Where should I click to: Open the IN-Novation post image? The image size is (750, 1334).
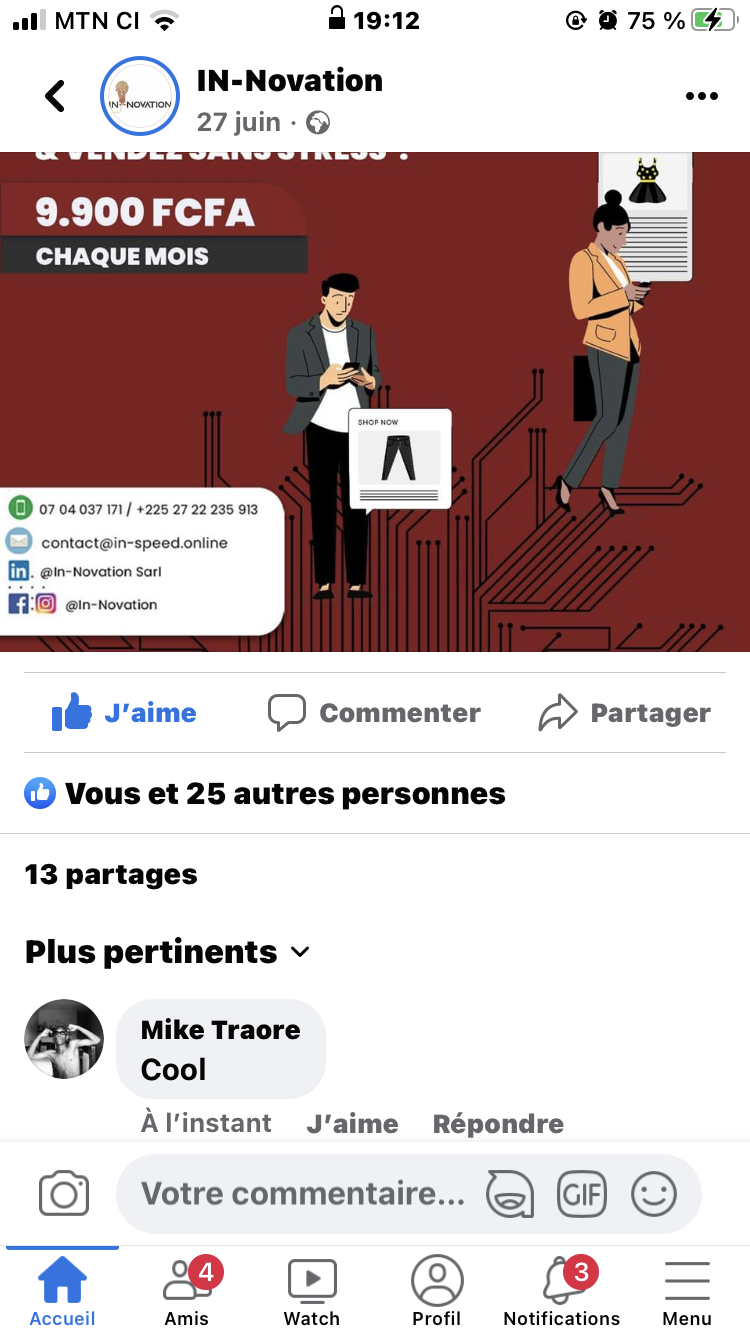tap(375, 400)
